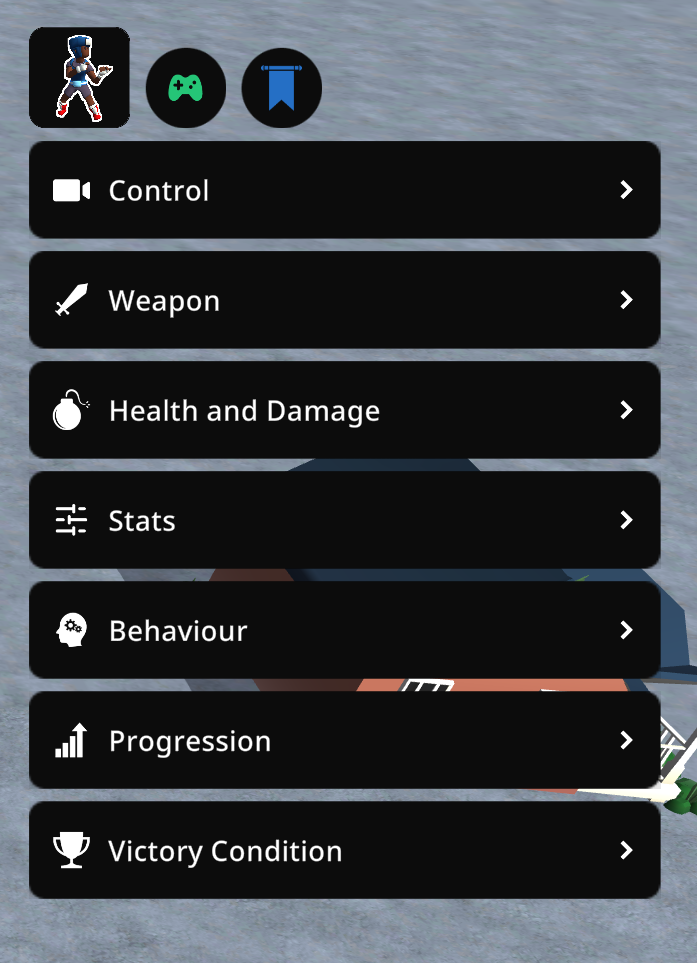The height and width of the screenshot is (963, 697).
Task: Open the Stats section
Action: click(x=344, y=520)
